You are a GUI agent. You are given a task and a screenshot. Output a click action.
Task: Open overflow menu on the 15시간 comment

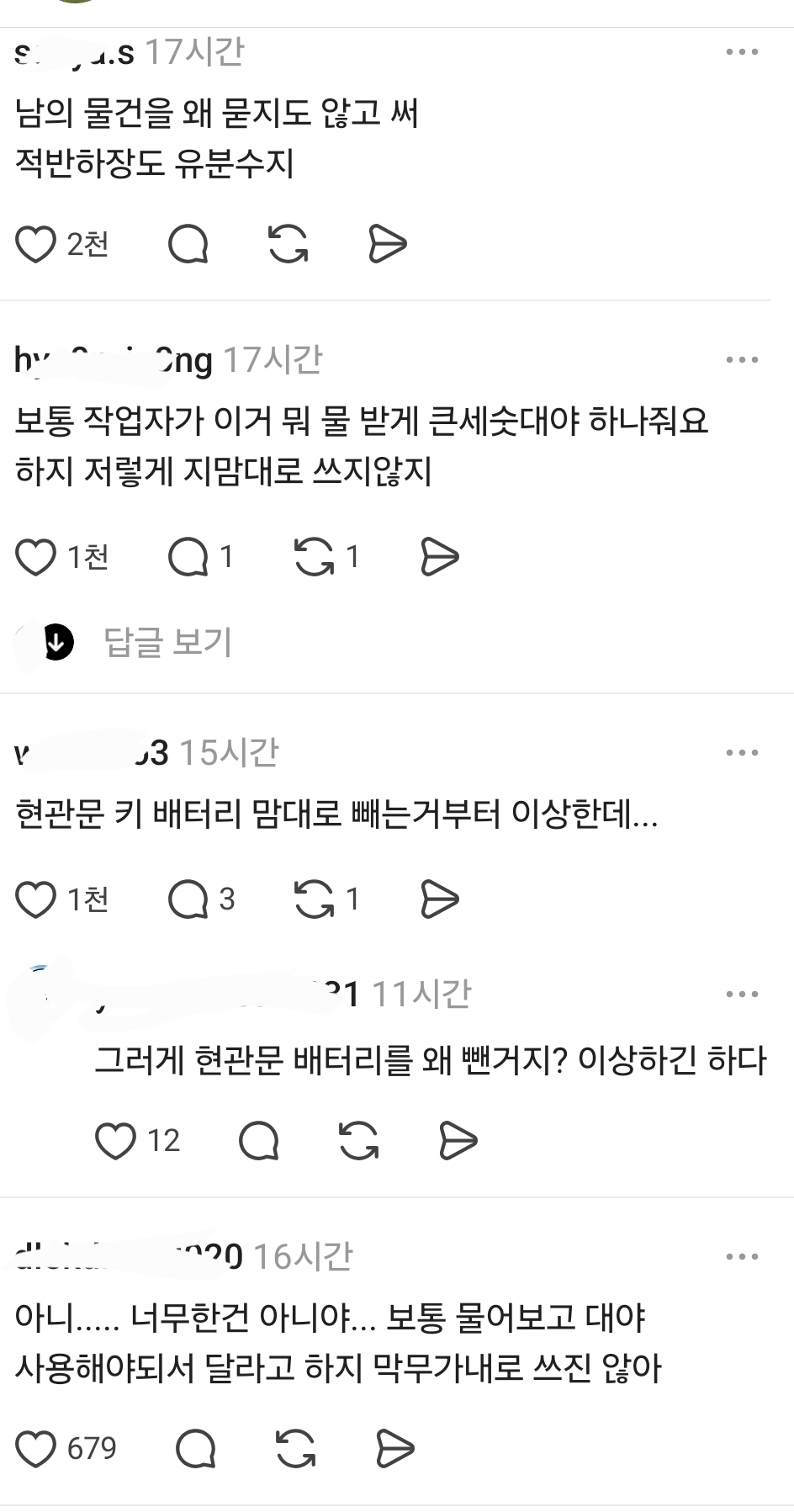[742, 753]
